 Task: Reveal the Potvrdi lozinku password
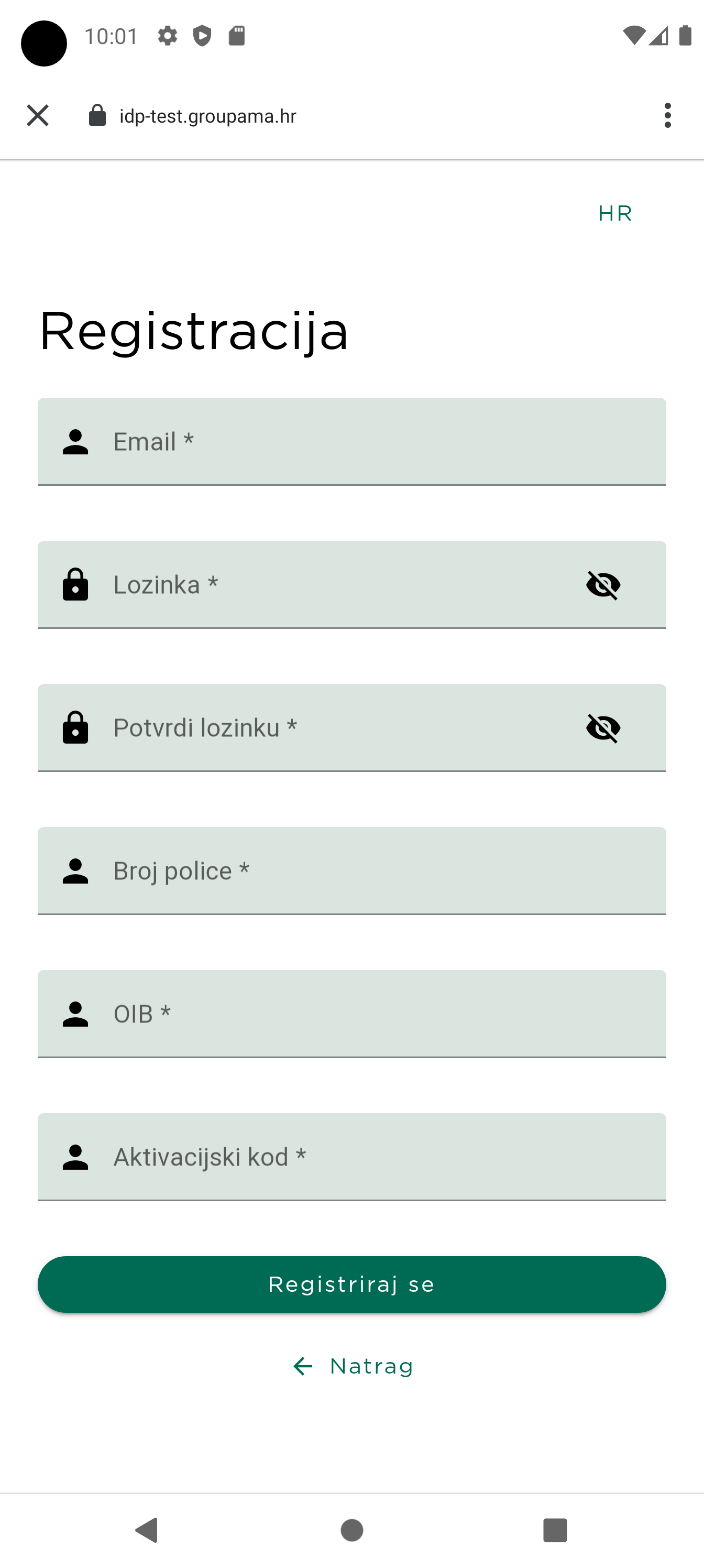pyautogui.click(x=603, y=728)
